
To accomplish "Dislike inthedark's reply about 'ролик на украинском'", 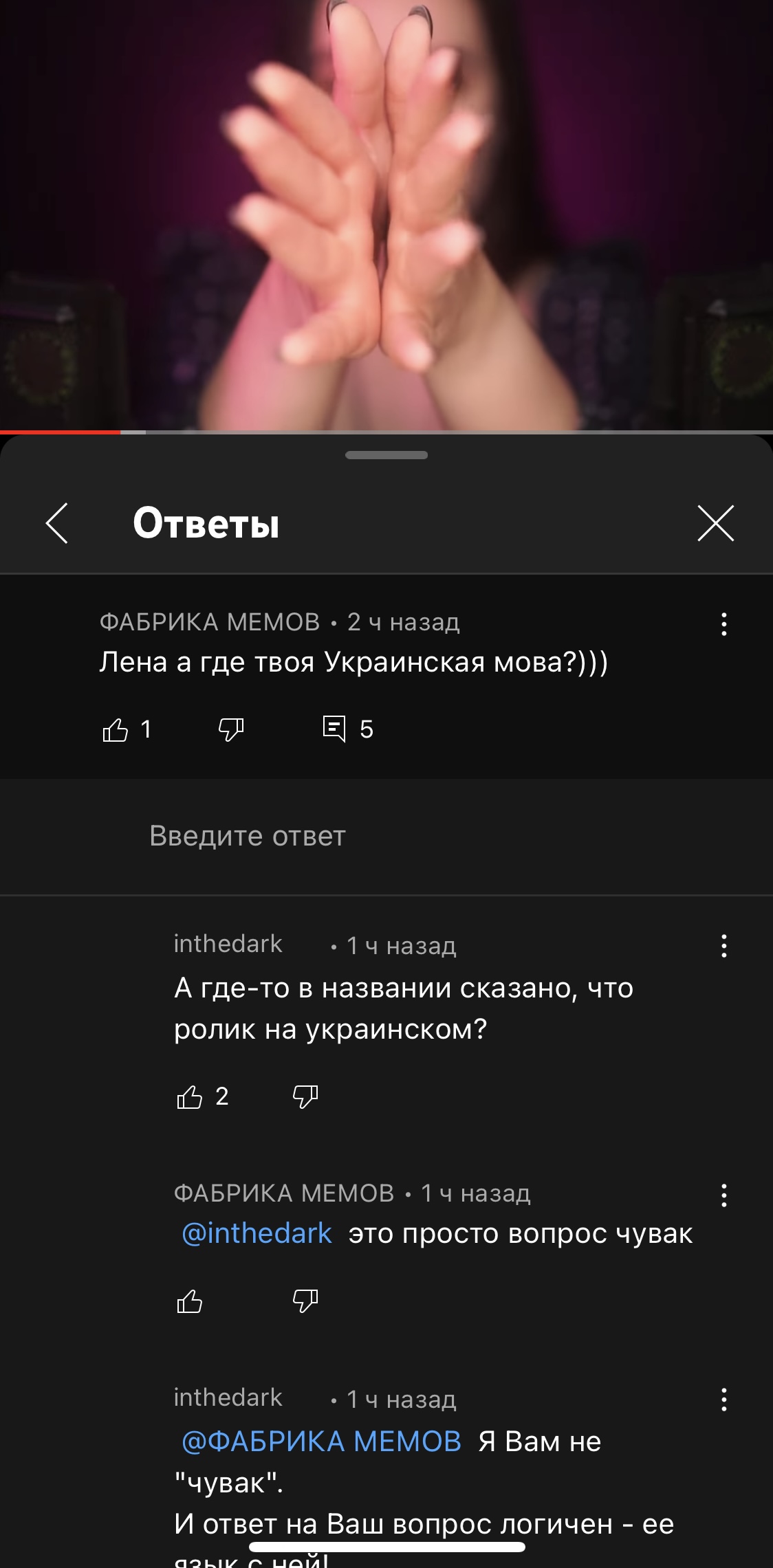I will tap(305, 1097).
